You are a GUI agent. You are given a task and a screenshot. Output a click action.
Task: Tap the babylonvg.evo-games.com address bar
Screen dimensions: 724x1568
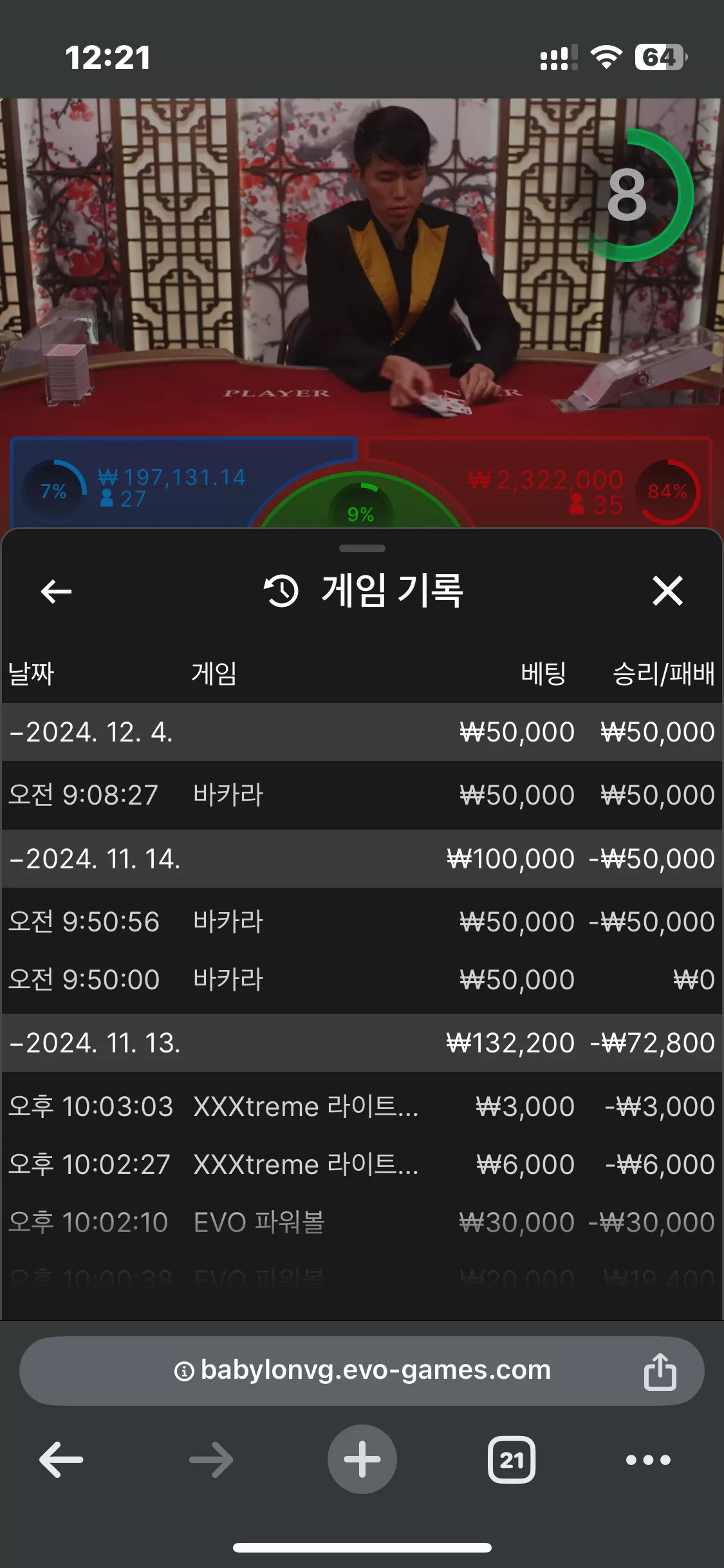pos(362,1371)
